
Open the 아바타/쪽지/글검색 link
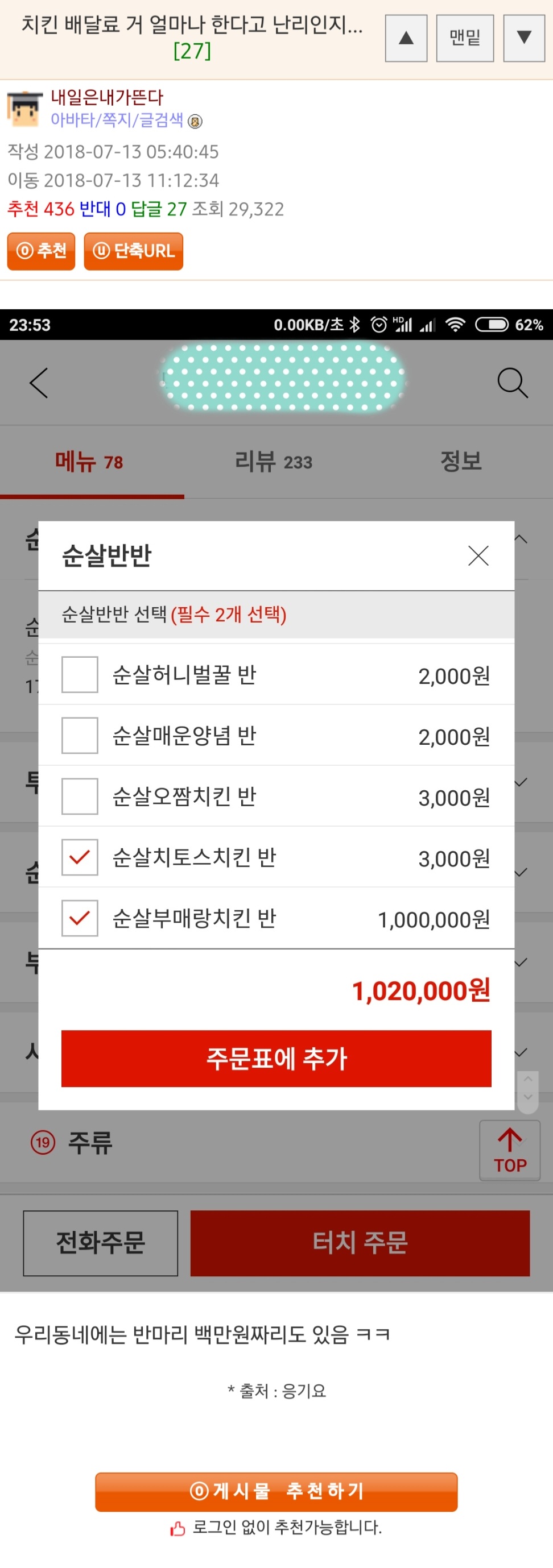coord(117,120)
